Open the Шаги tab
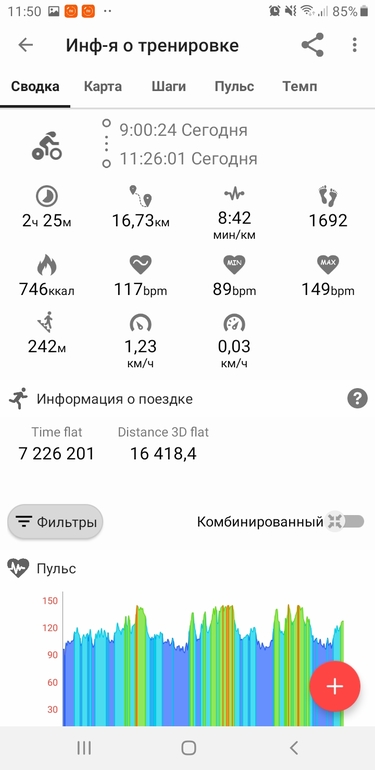The height and width of the screenshot is (770, 375). click(x=168, y=87)
